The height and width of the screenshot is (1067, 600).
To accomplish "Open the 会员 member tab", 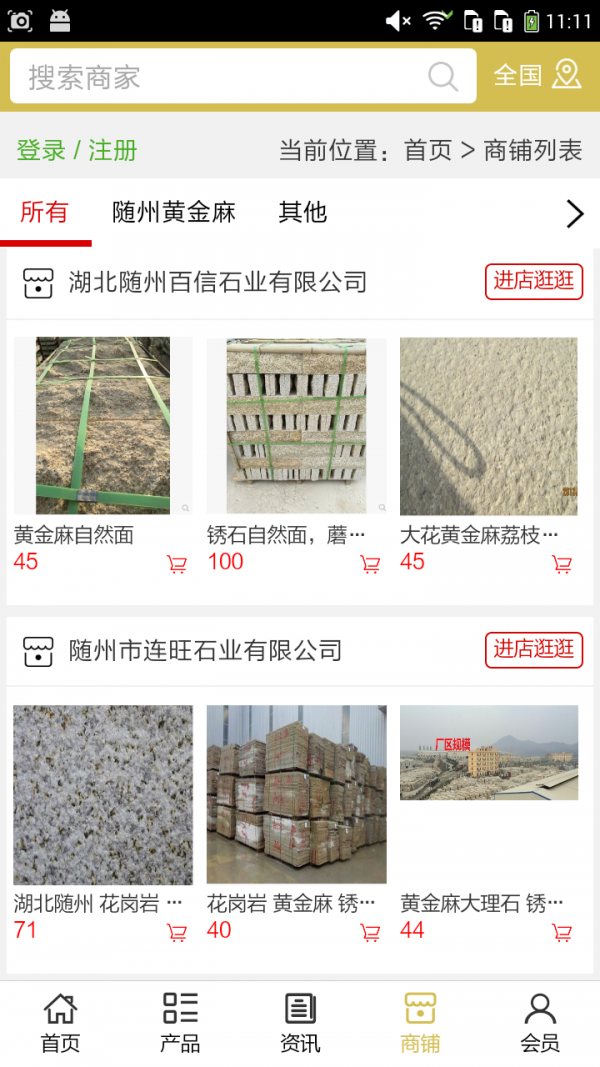I will (540, 1023).
